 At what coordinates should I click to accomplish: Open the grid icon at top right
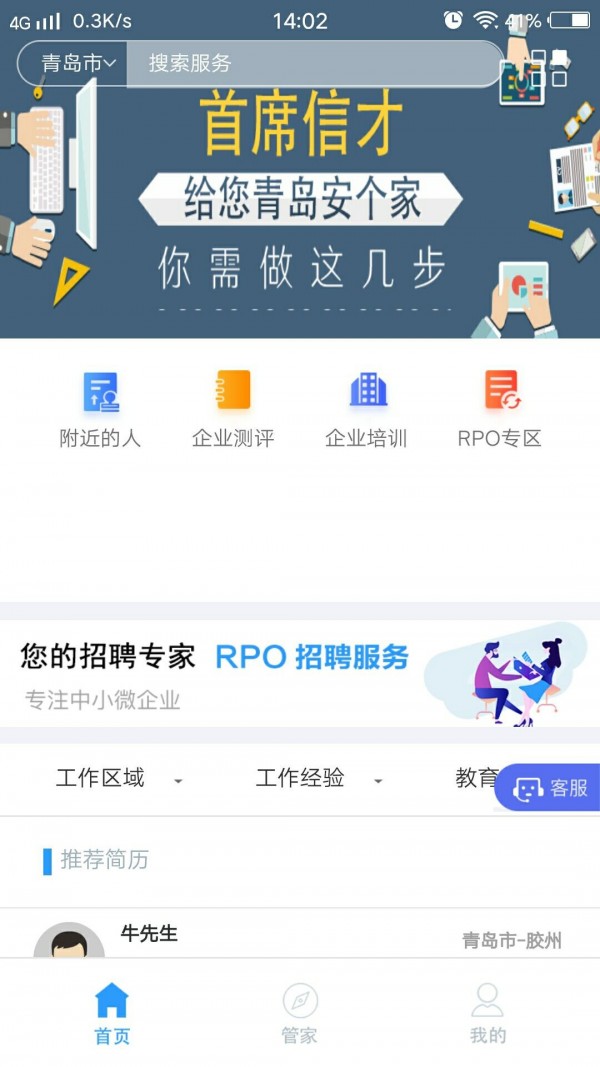click(549, 67)
